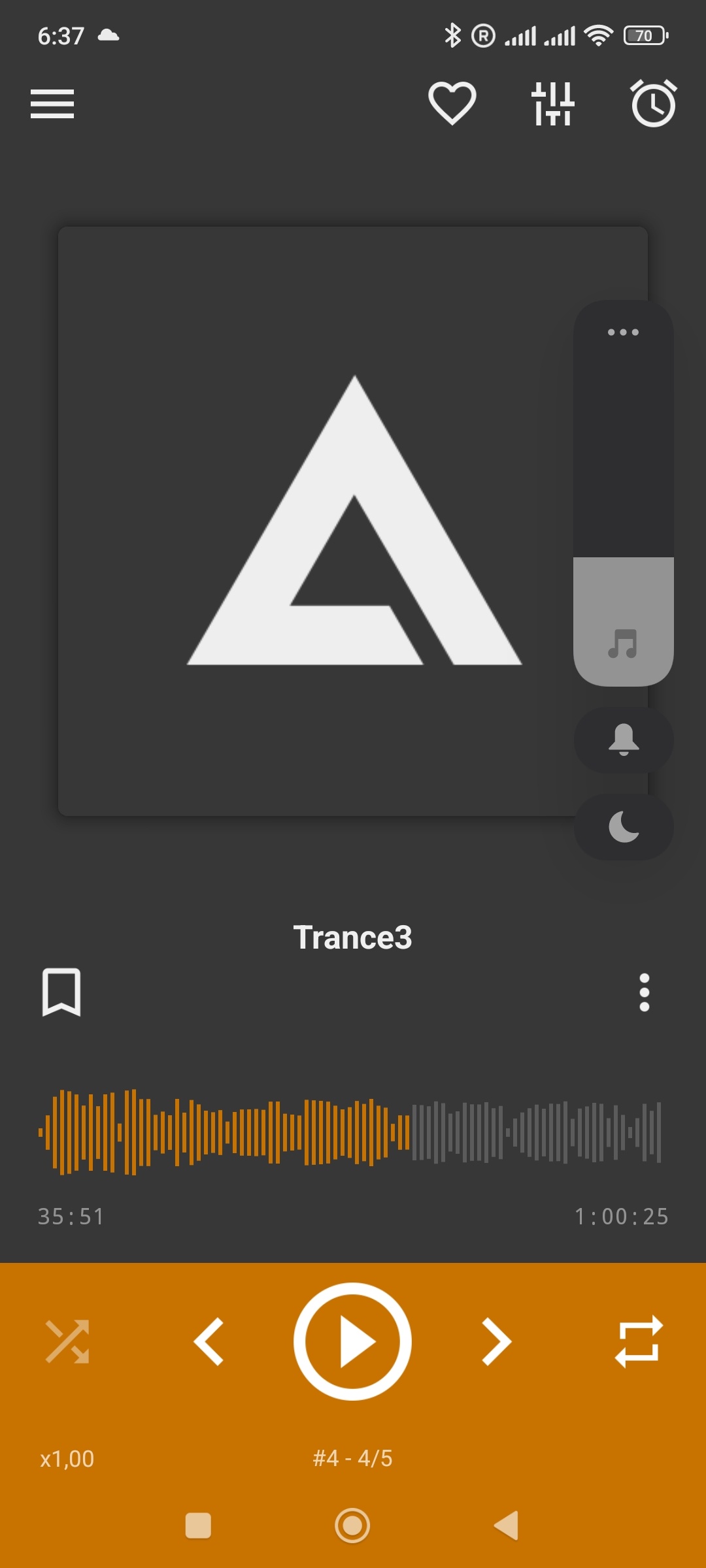Open track overflow menu beside bookmark
The width and height of the screenshot is (706, 1568).
644,992
